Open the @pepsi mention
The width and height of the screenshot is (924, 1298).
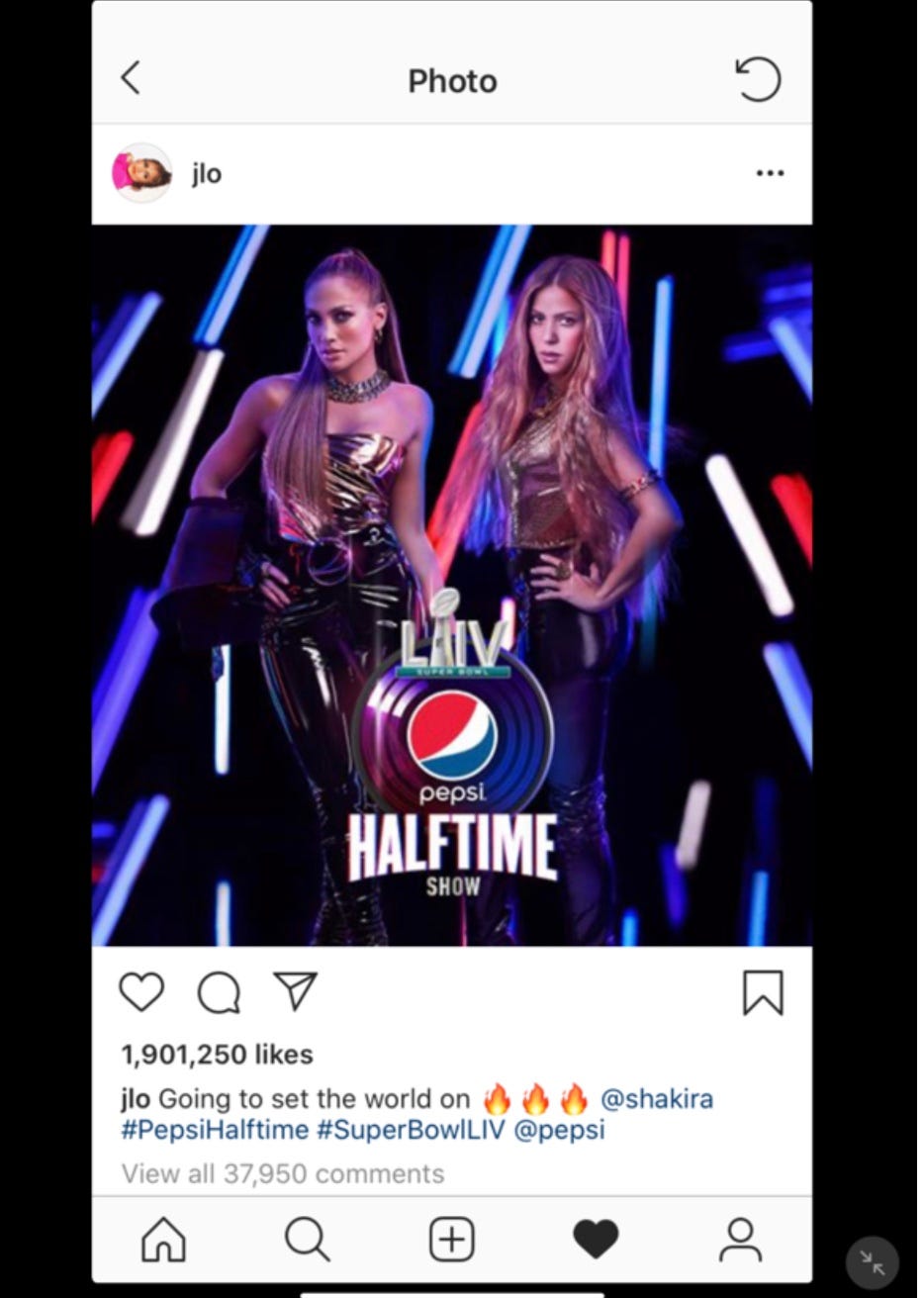click(559, 1130)
